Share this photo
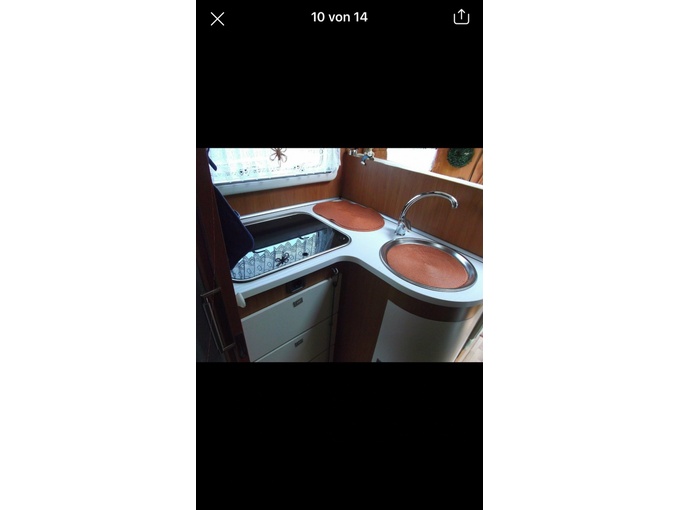This screenshot has height=510, width=680. [x=461, y=17]
